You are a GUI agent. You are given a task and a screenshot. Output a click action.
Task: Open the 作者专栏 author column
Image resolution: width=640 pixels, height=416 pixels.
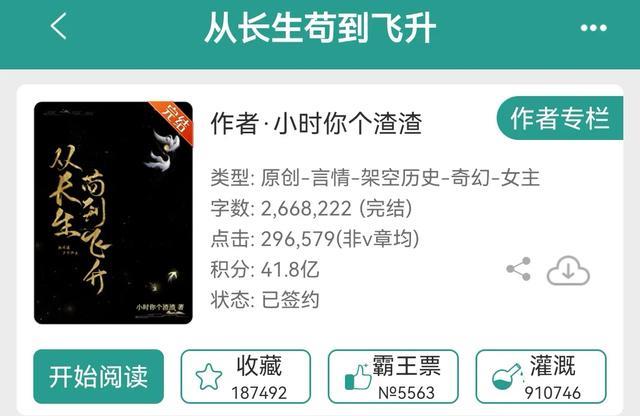click(x=560, y=120)
